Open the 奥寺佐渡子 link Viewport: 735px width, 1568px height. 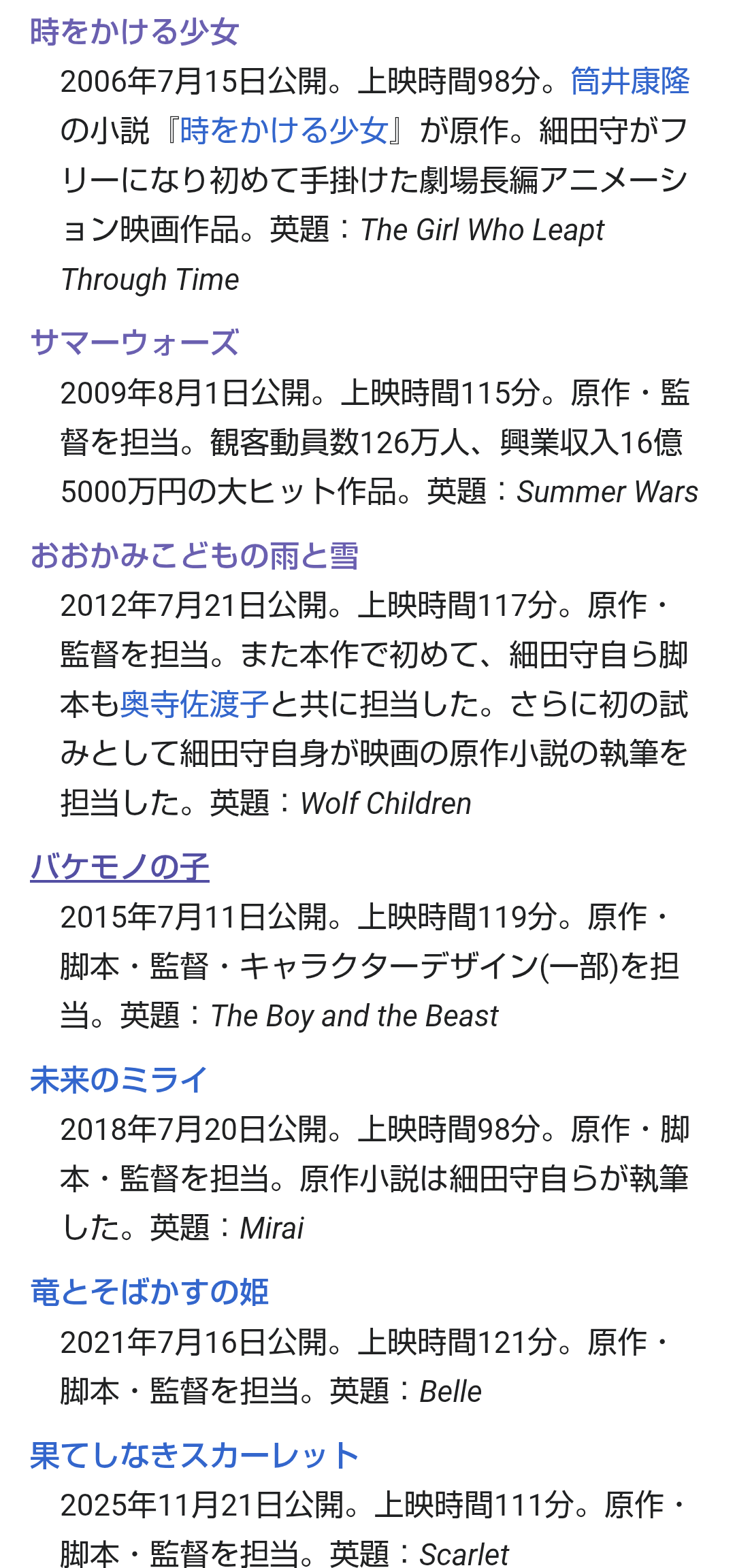point(194,704)
